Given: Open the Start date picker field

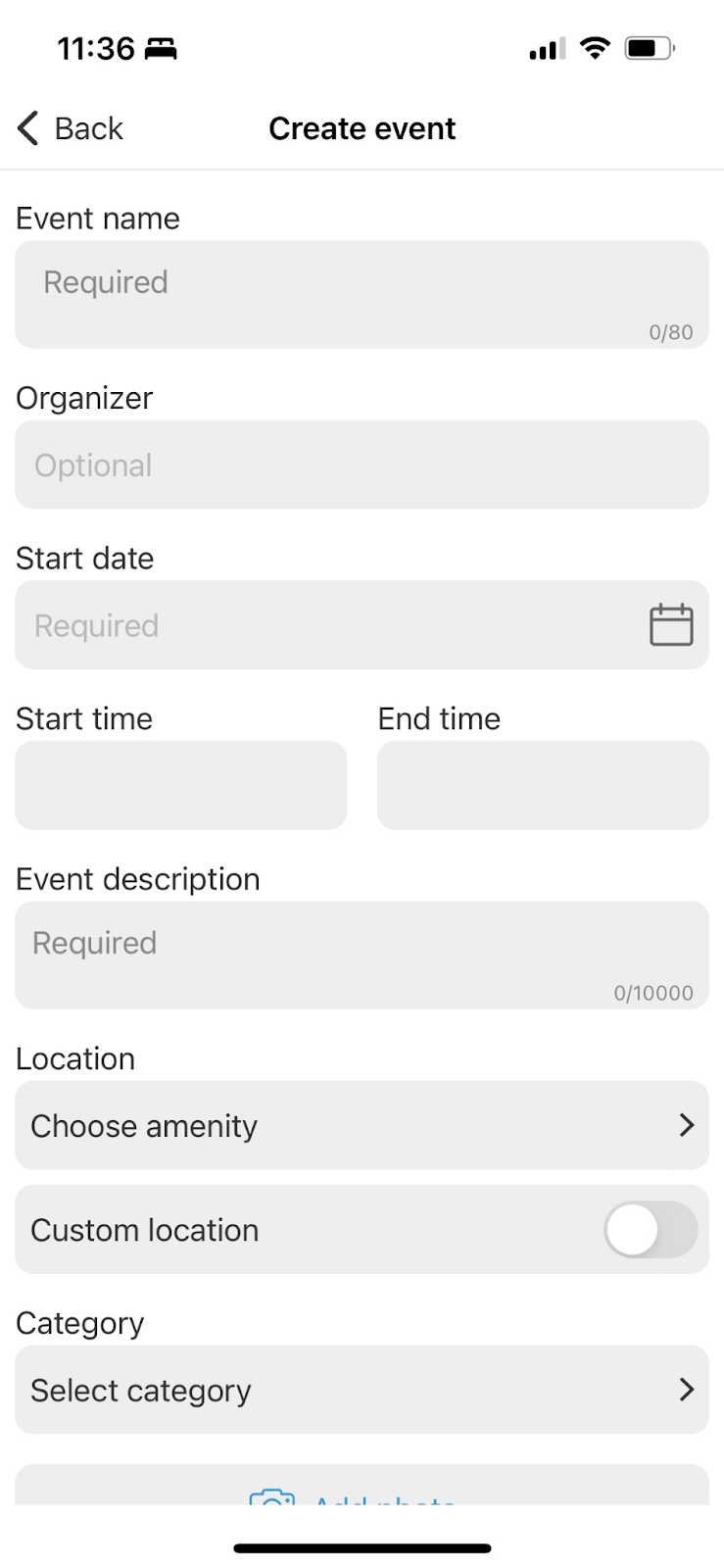Looking at the screenshot, I should (362, 625).
